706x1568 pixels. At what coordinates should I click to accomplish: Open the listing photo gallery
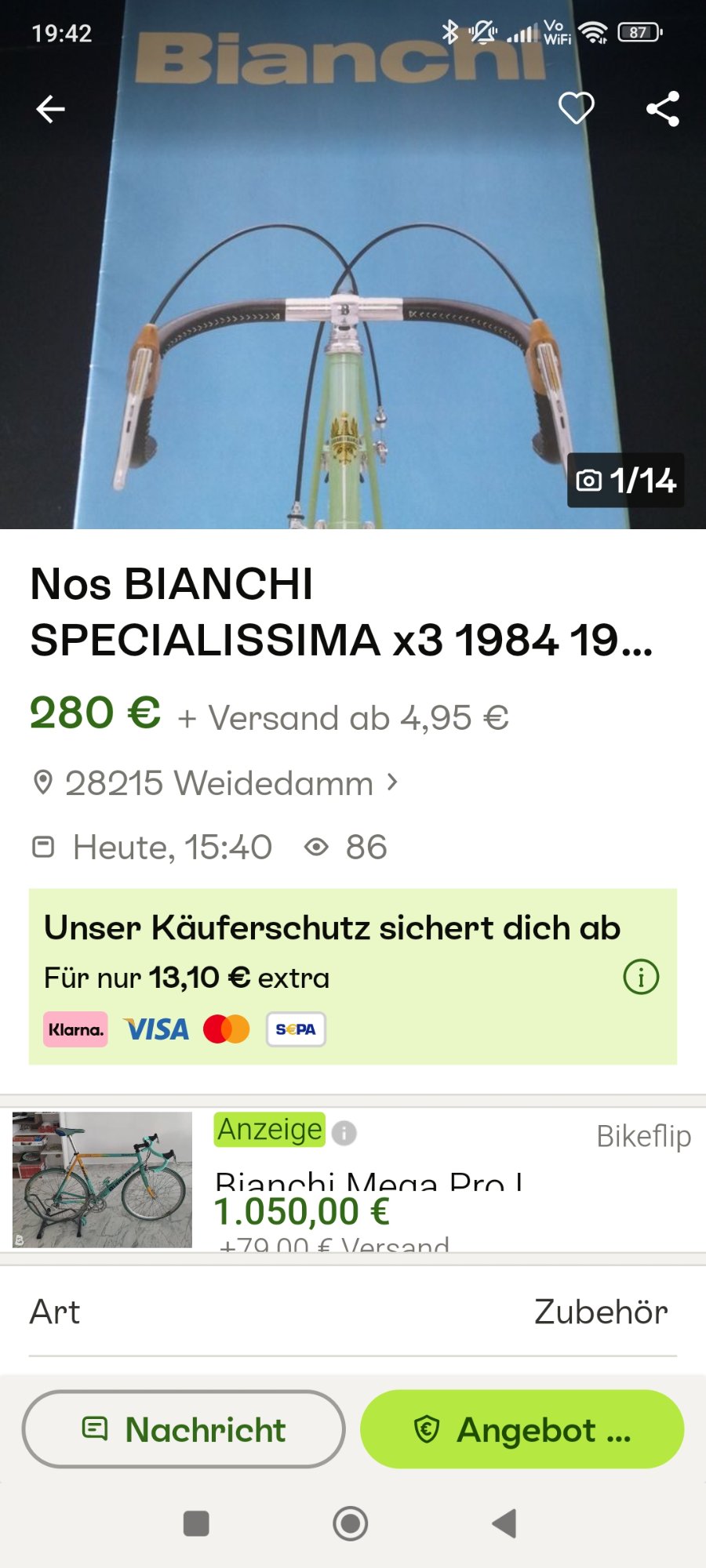coord(353,314)
